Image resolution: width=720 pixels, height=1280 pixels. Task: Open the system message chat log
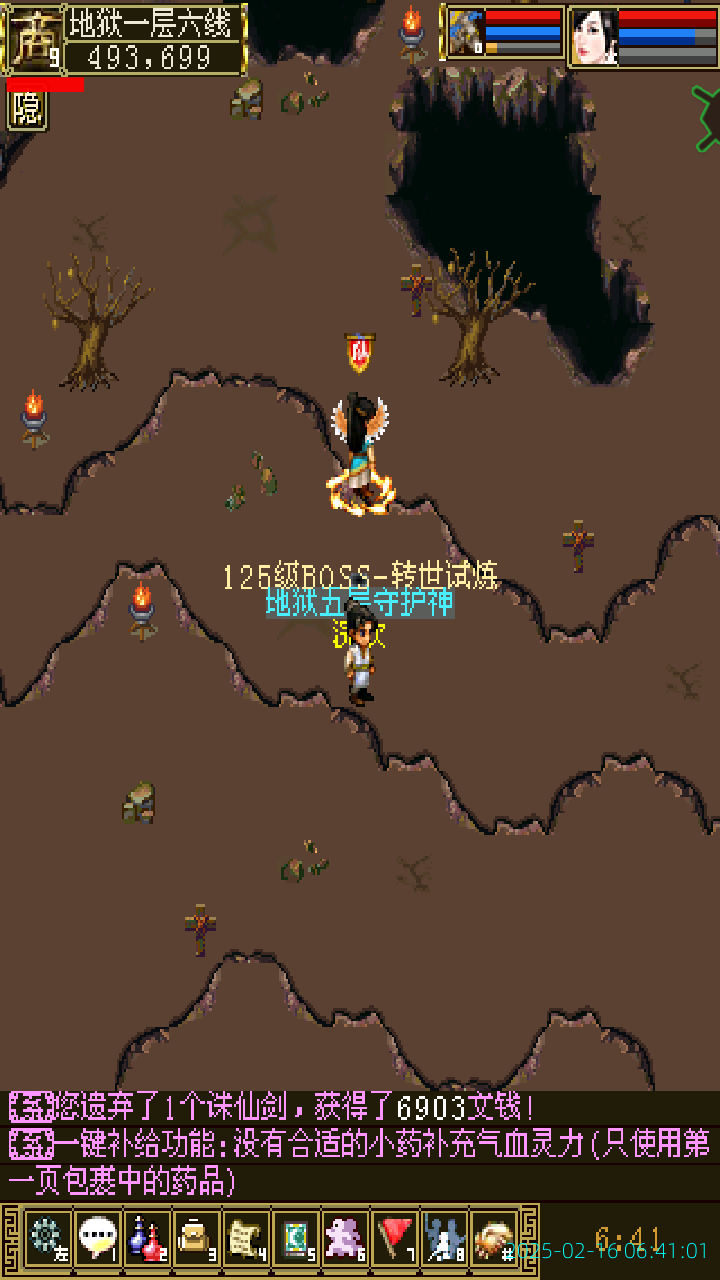coord(360,1145)
